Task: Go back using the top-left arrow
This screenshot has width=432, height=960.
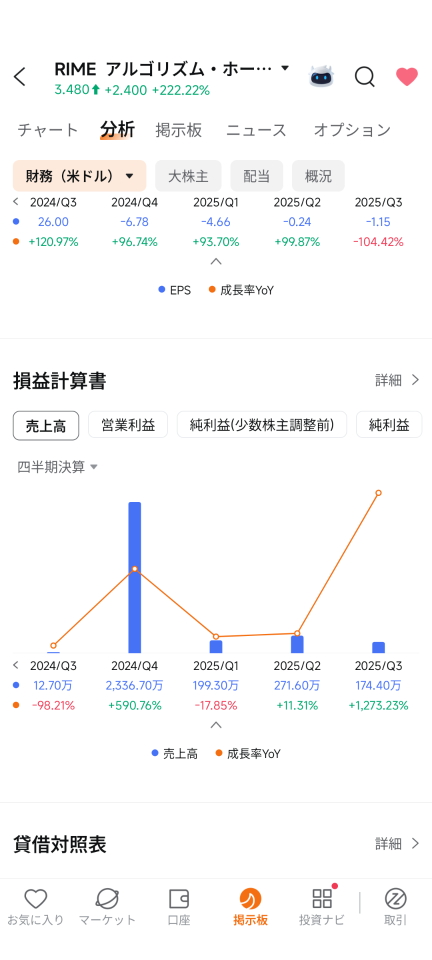Action: 20,77
